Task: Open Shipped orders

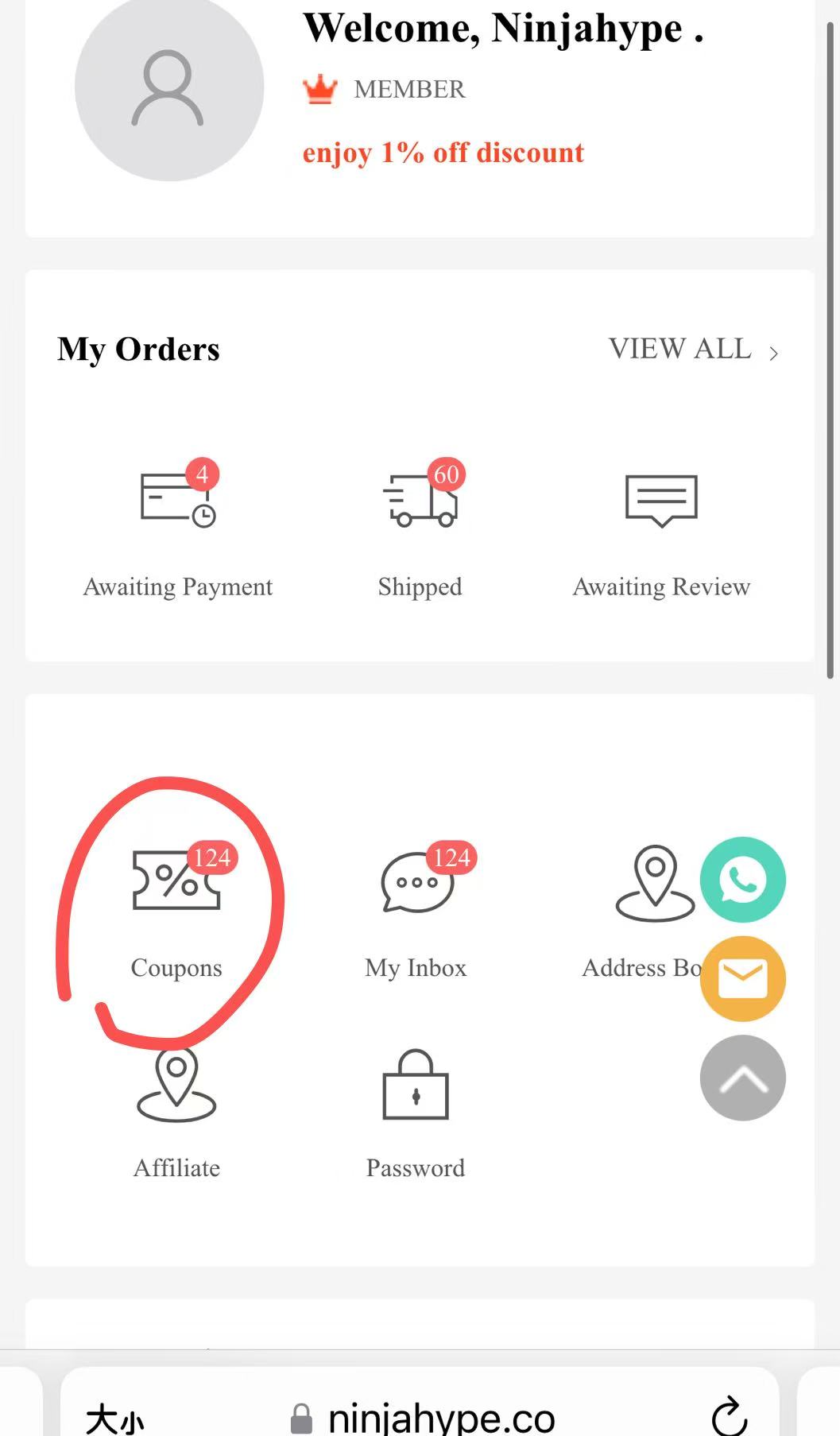Action: (420, 528)
